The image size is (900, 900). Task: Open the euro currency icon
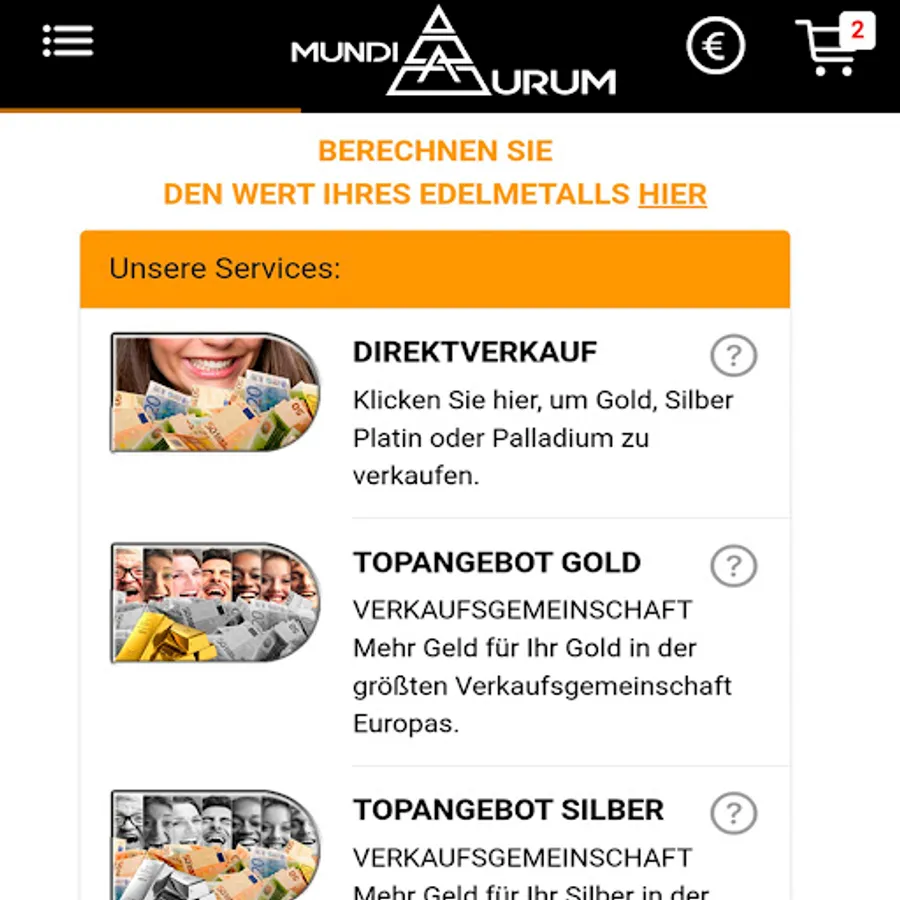[715, 47]
